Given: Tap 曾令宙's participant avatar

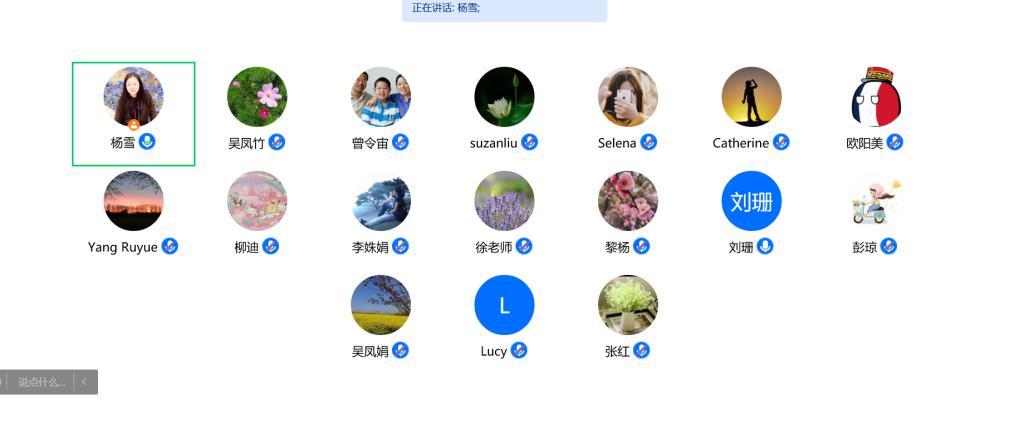Looking at the screenshot, I should tap(381, 97).
